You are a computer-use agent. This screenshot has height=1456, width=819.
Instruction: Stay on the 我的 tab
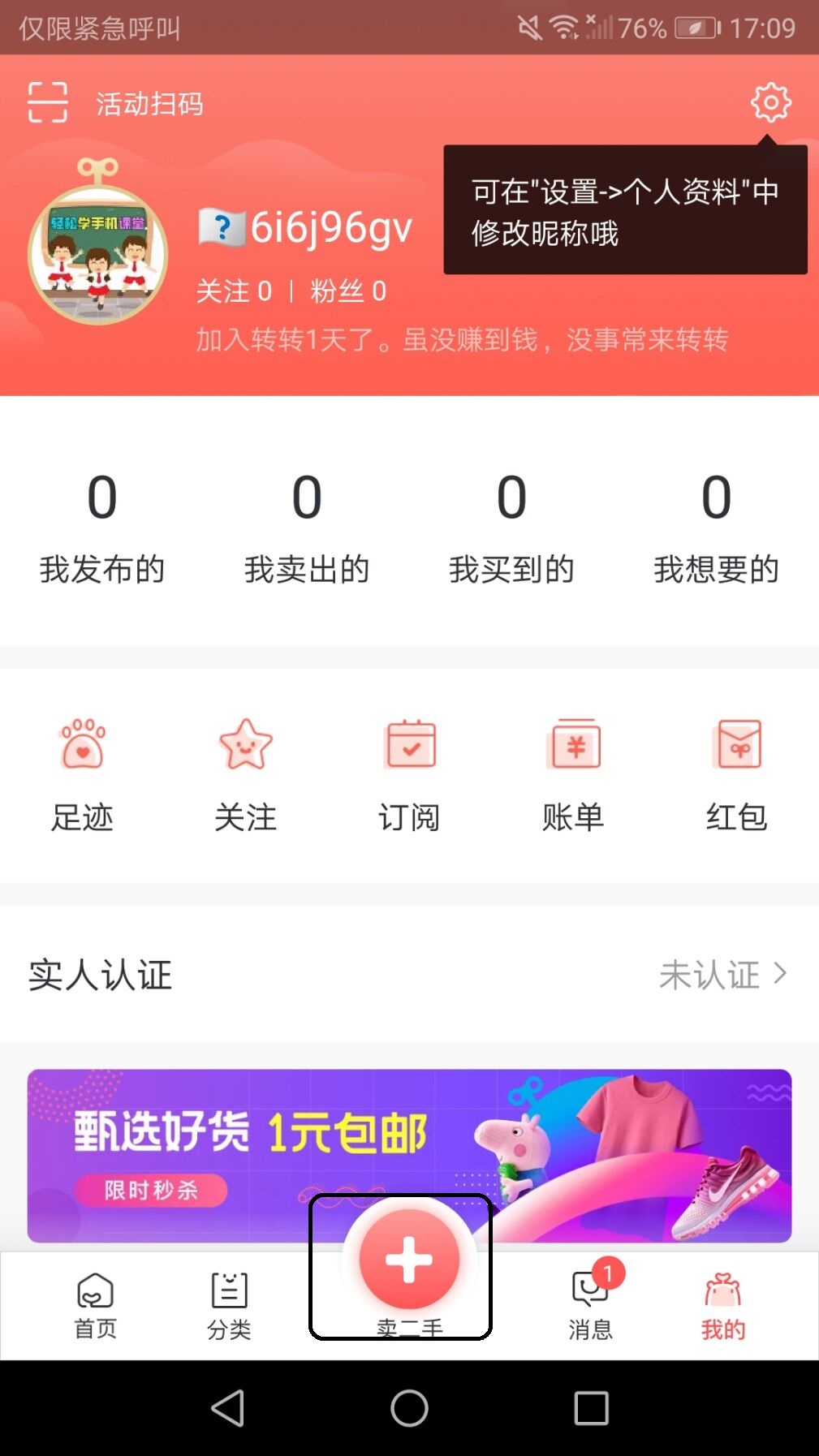tap(722, 1304)
